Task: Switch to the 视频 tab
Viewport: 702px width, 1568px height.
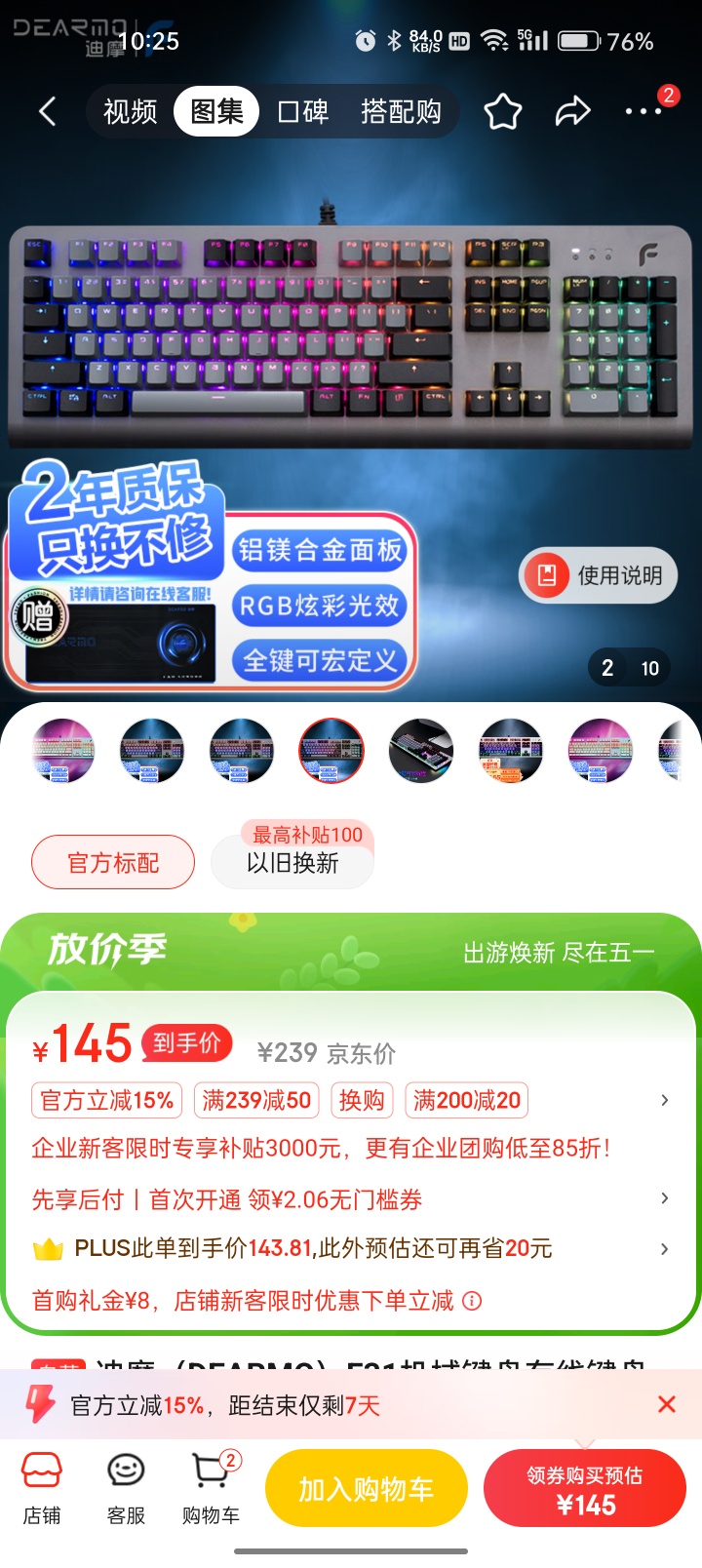Action: point(130,112)
